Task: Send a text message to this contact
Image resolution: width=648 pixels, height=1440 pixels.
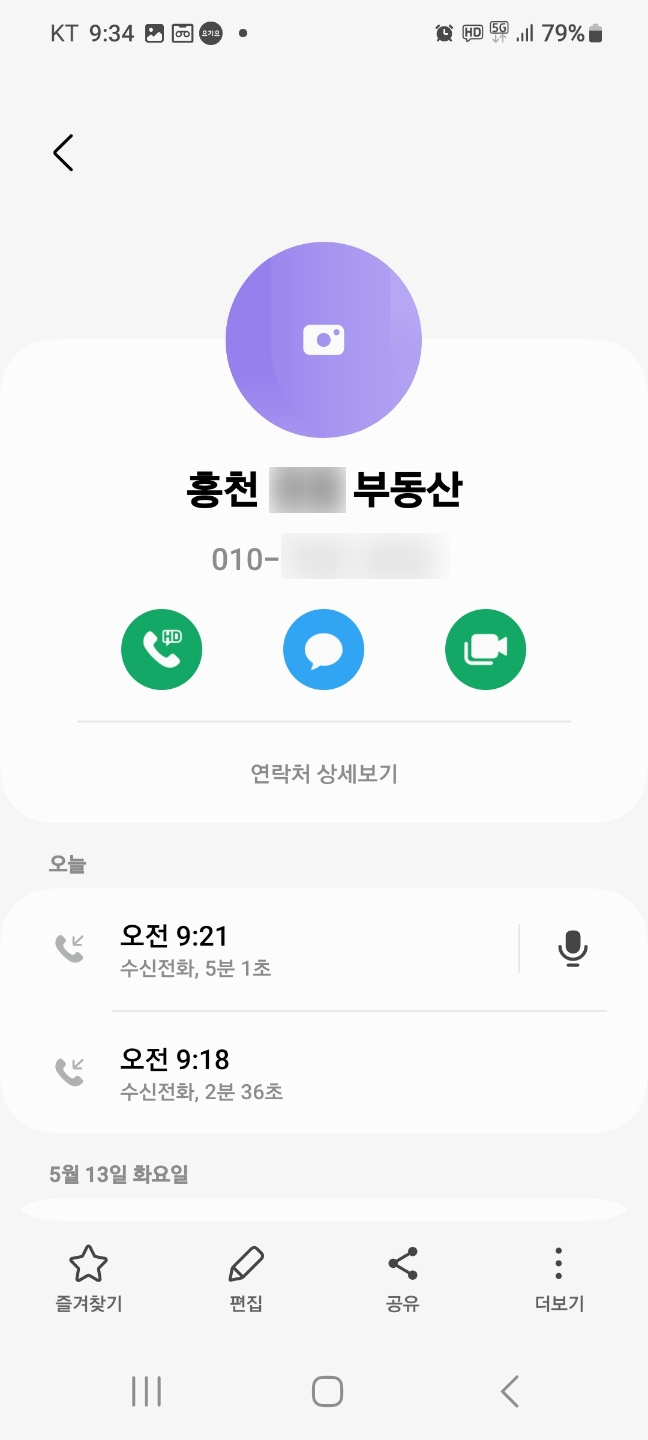Action: point(323,650)
